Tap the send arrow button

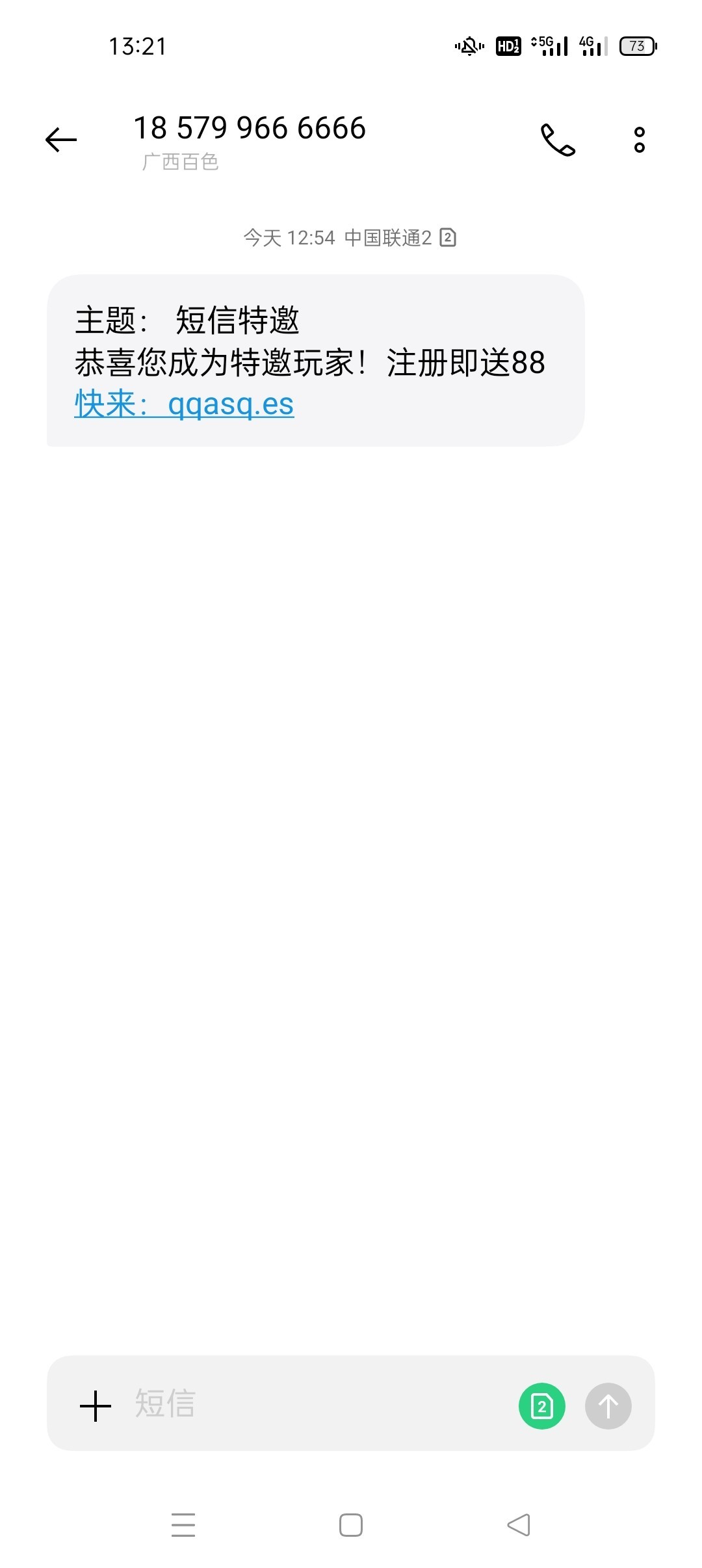608,1405
